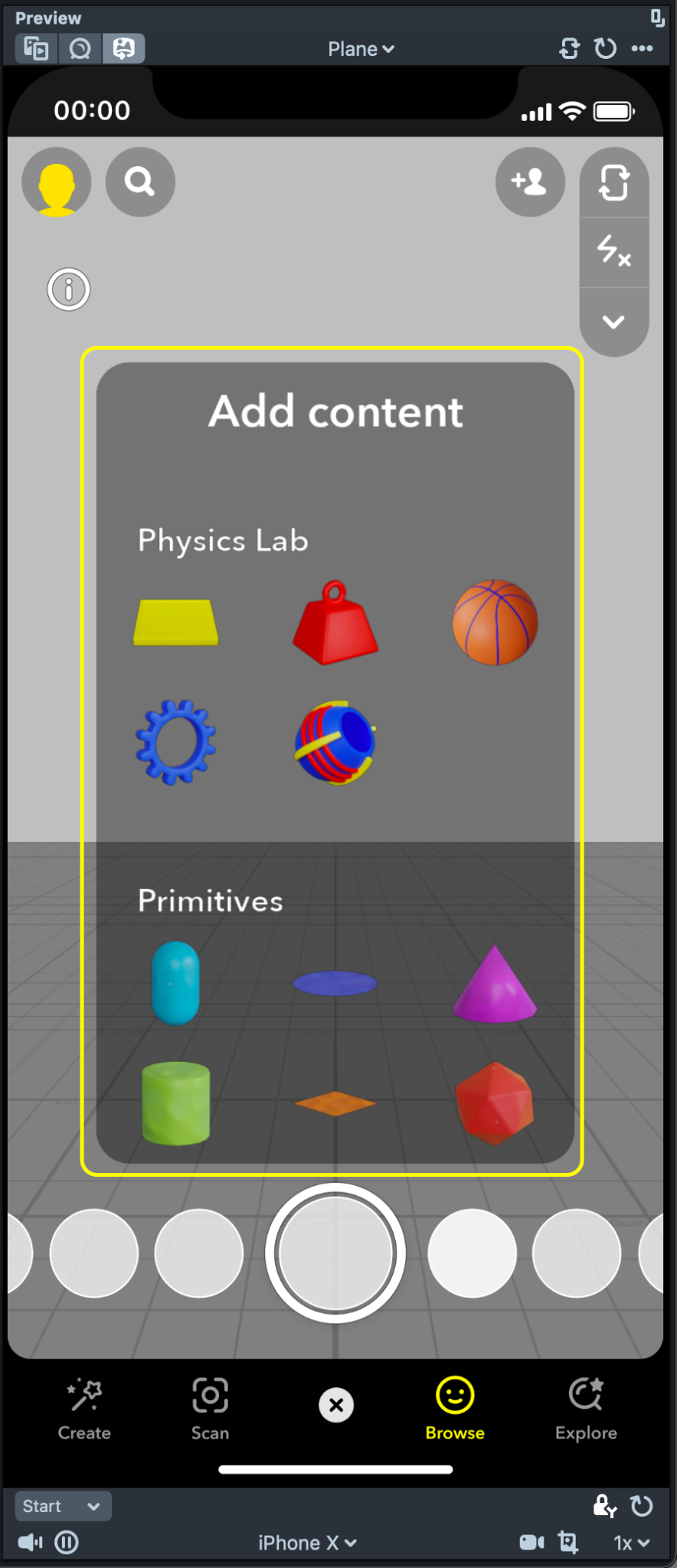Tap the central capture shutter button
Image resolution: width=677 pixels, height=1568 pixels.
pyautogui.click(x=335, y=1253)
